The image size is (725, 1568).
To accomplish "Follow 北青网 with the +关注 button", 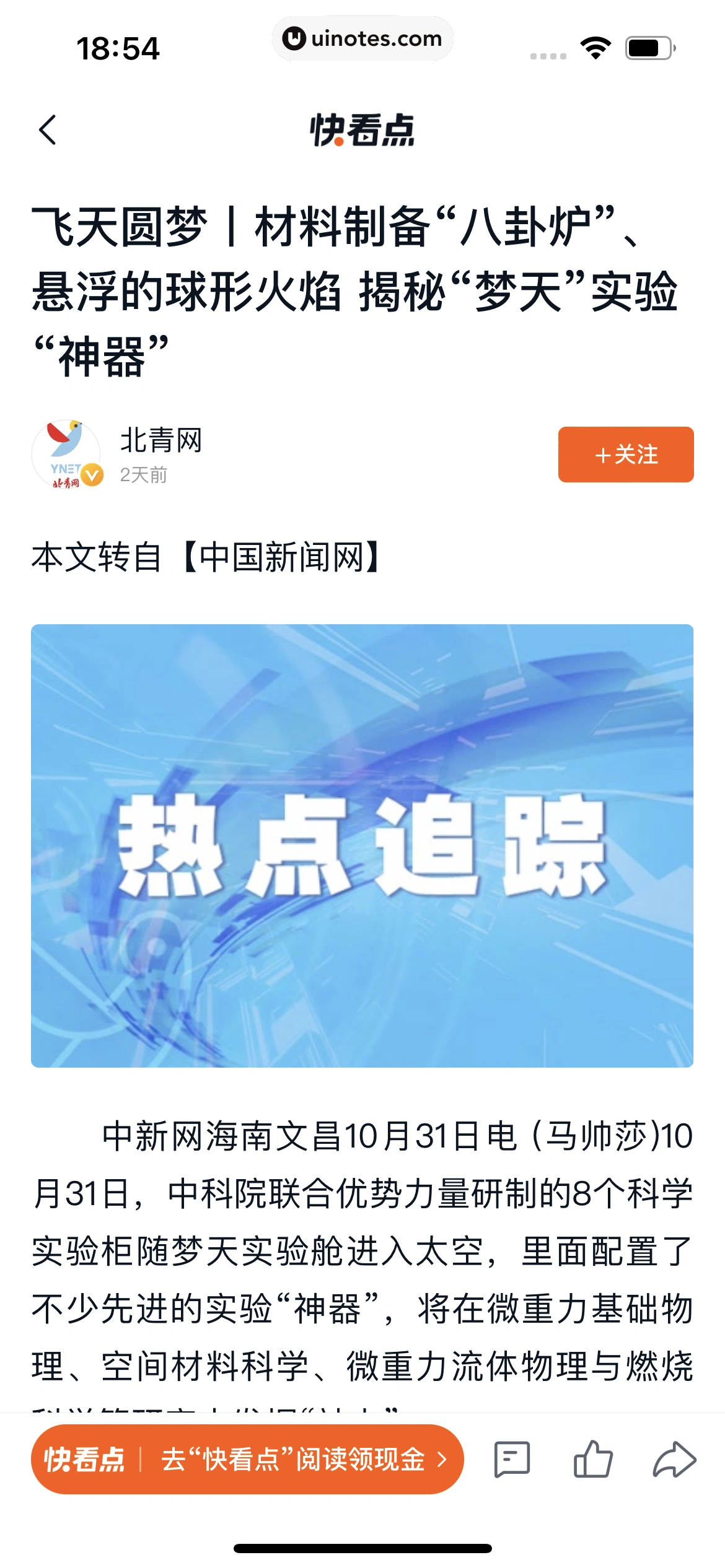I will (x=625, y=455).
